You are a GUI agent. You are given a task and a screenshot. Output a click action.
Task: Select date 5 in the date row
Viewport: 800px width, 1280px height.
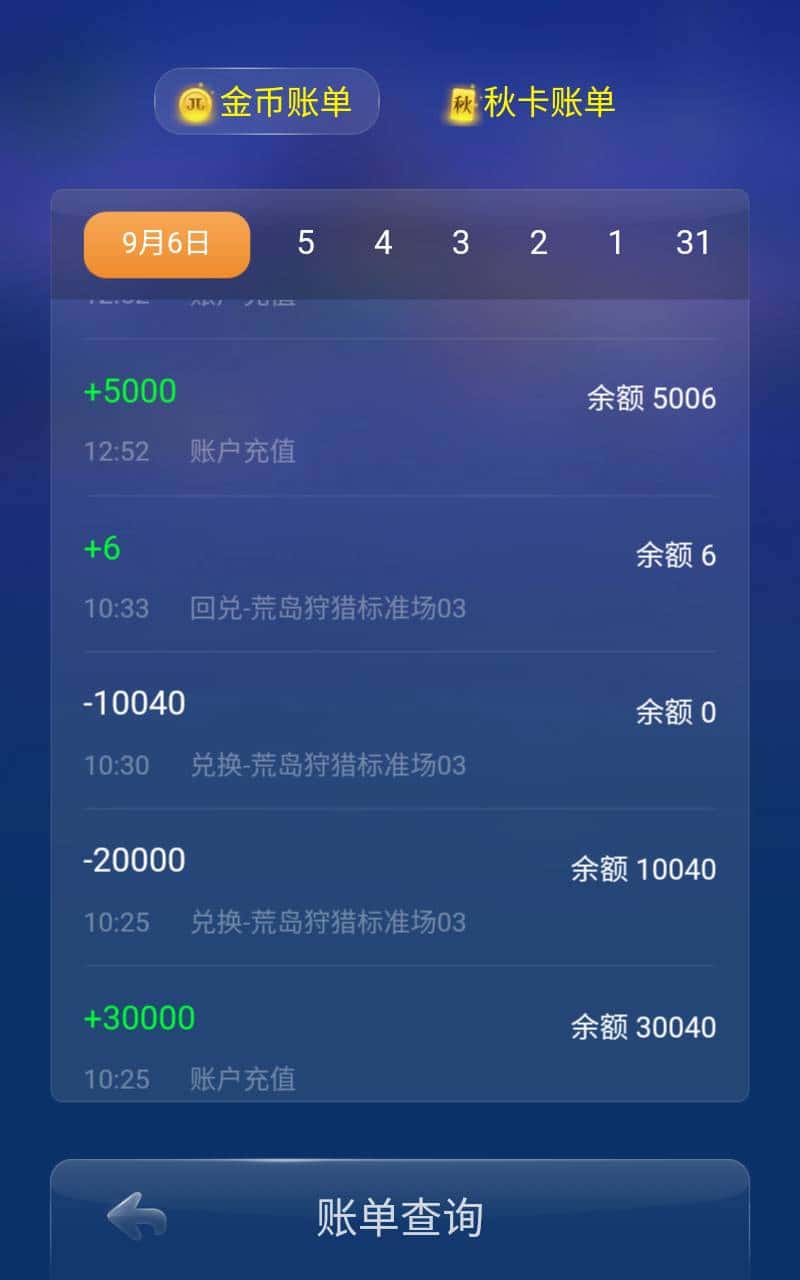[306, 244]
